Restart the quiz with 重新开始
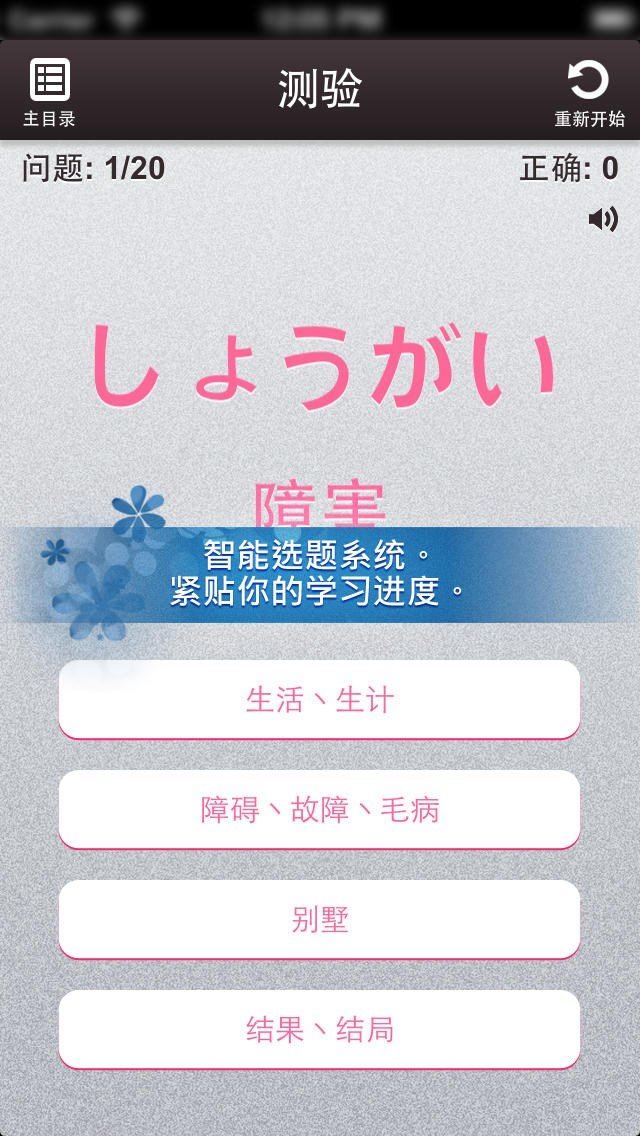The width and height of the screenshot is (640, 1136). click(589, 92)
